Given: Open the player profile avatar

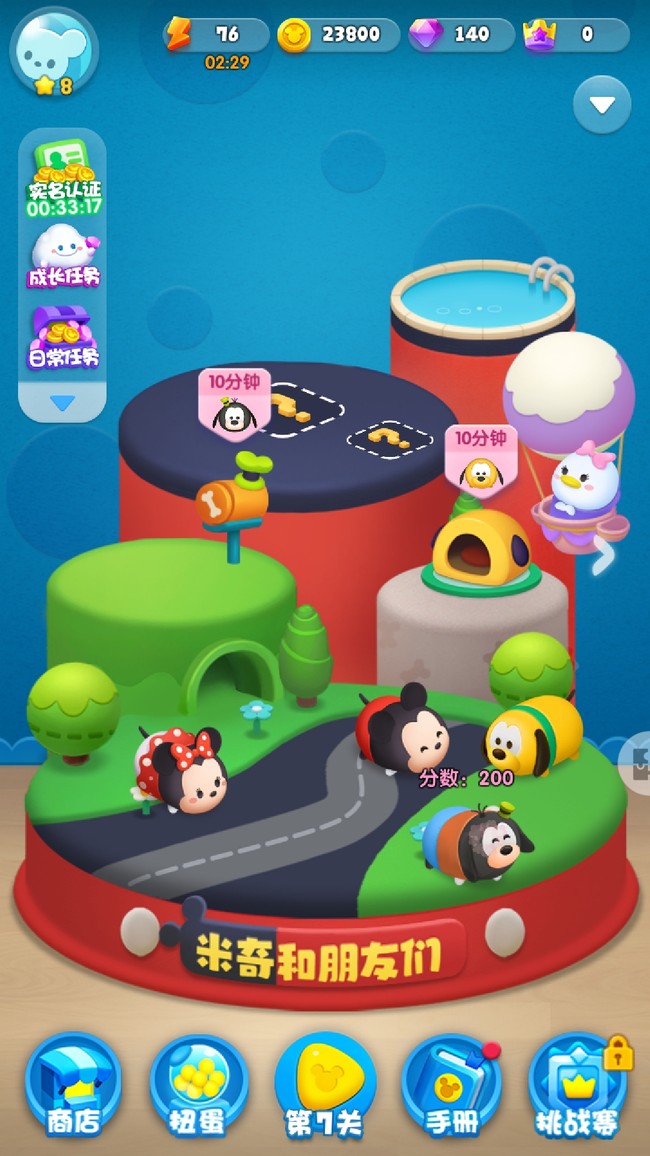Looking at the screenshot, I should click(54, 50).
